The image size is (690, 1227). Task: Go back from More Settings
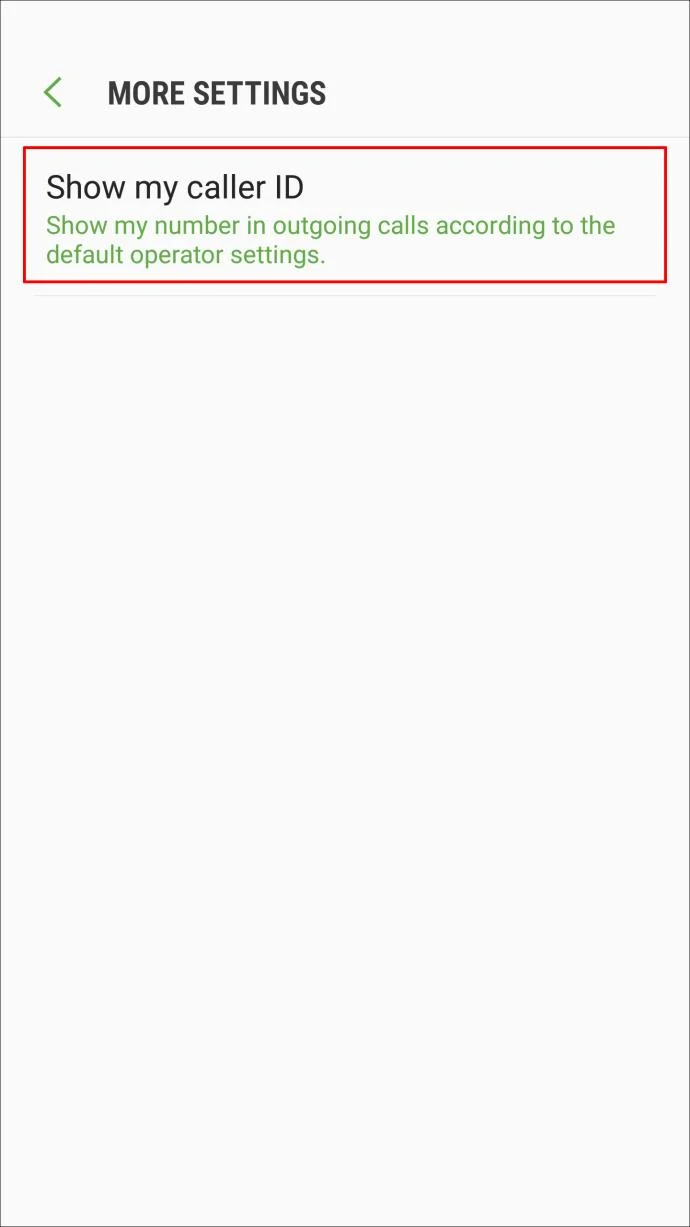point(53,93)
